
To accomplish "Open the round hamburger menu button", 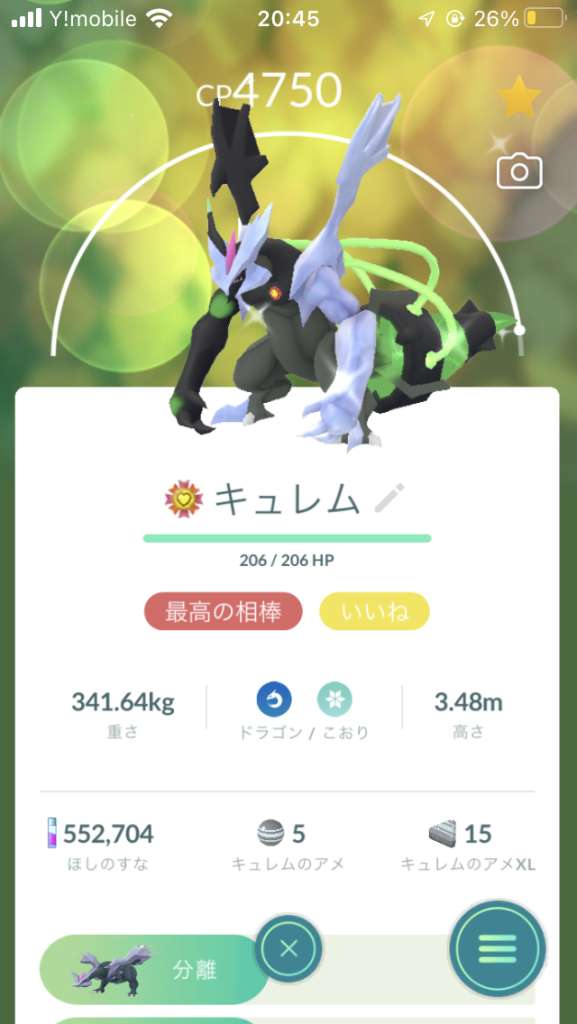I will click(x=497, y=948).
